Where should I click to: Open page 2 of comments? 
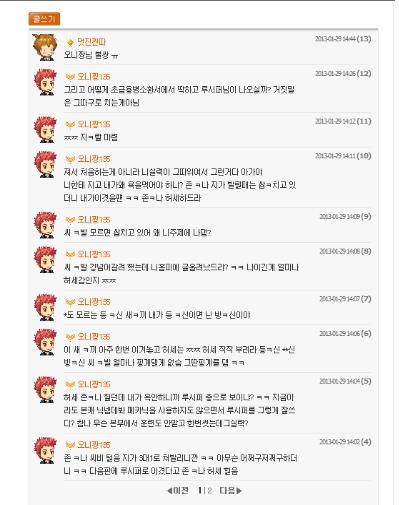209,490
